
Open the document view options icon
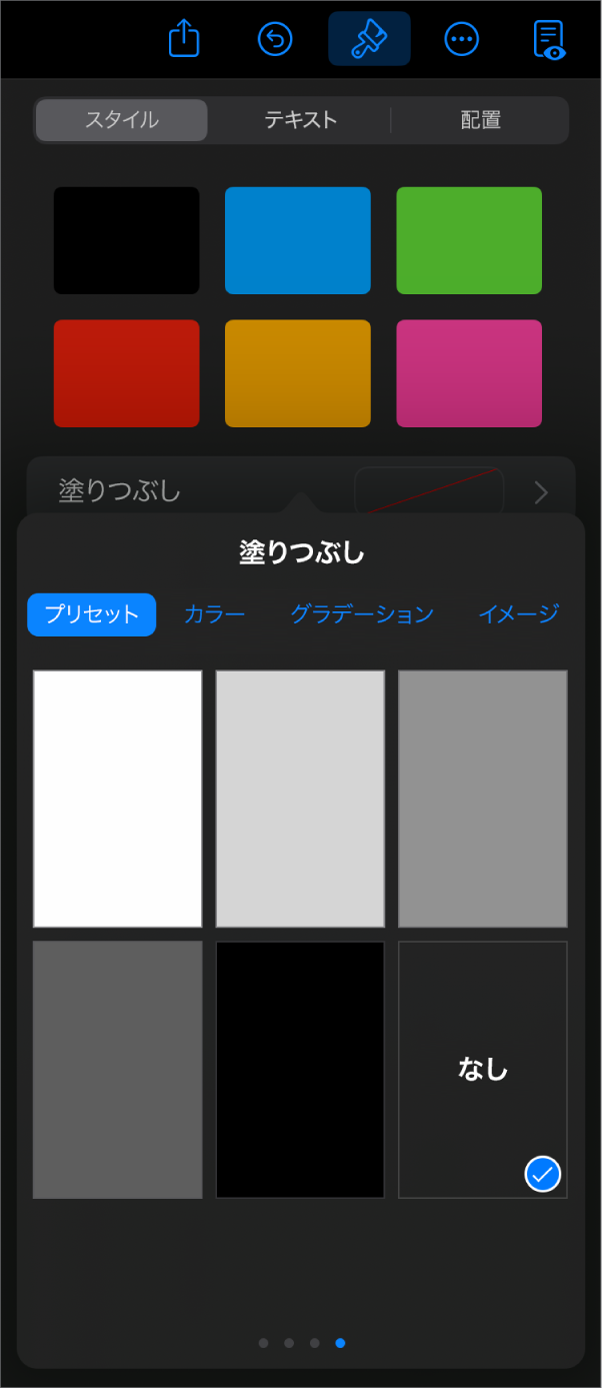point(549,39)
